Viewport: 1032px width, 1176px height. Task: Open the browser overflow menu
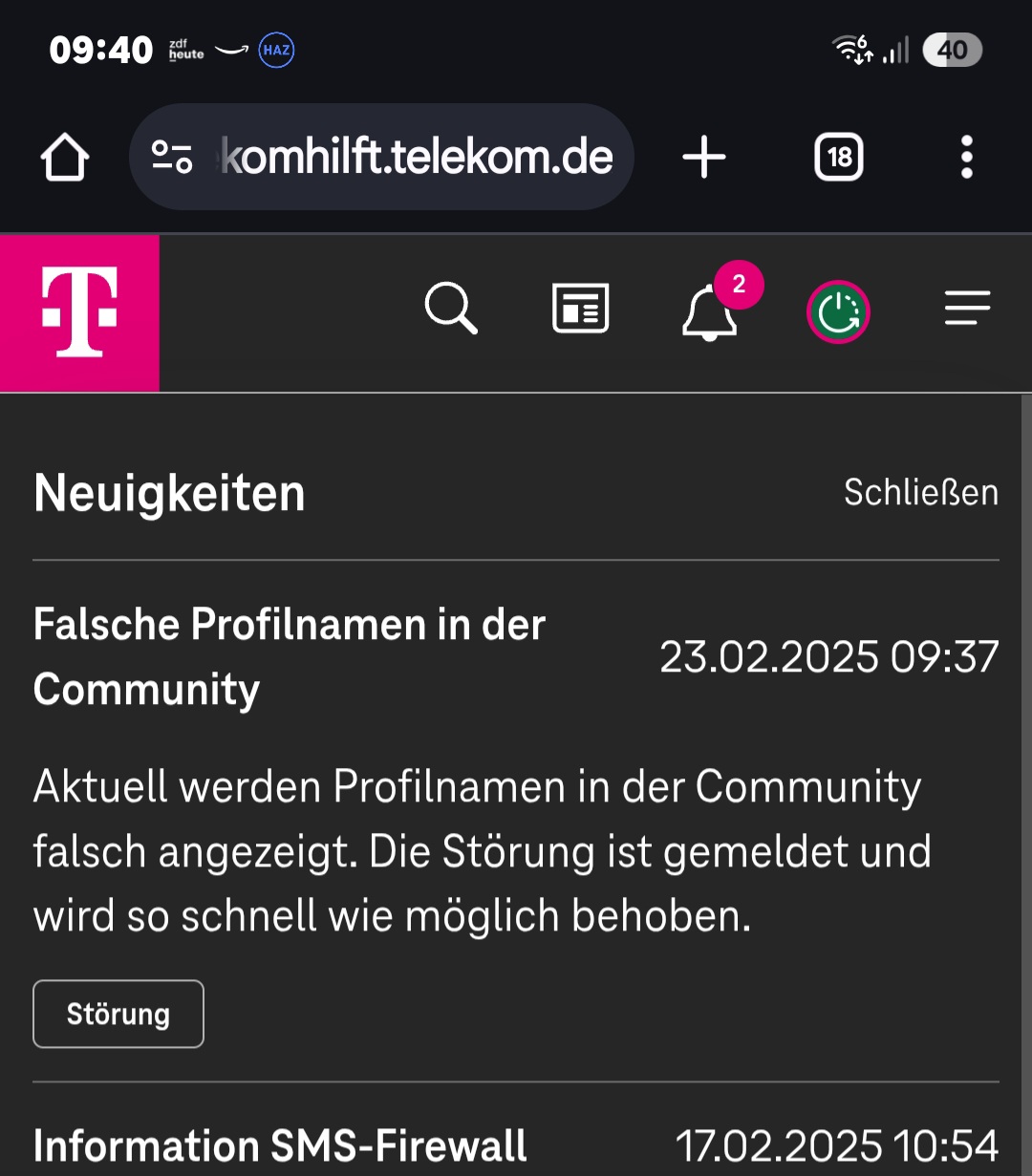pos(966,158)
